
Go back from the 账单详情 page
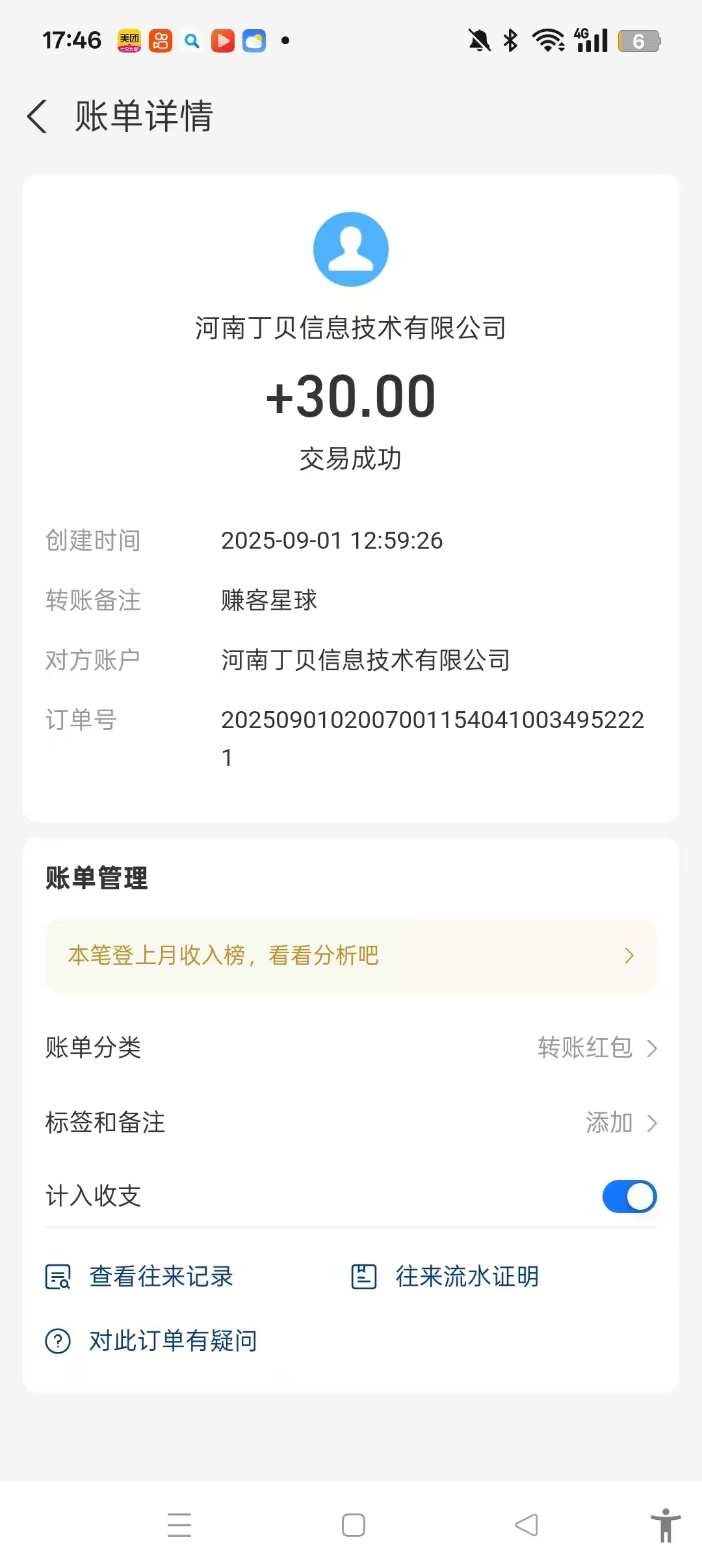point(37,116)
